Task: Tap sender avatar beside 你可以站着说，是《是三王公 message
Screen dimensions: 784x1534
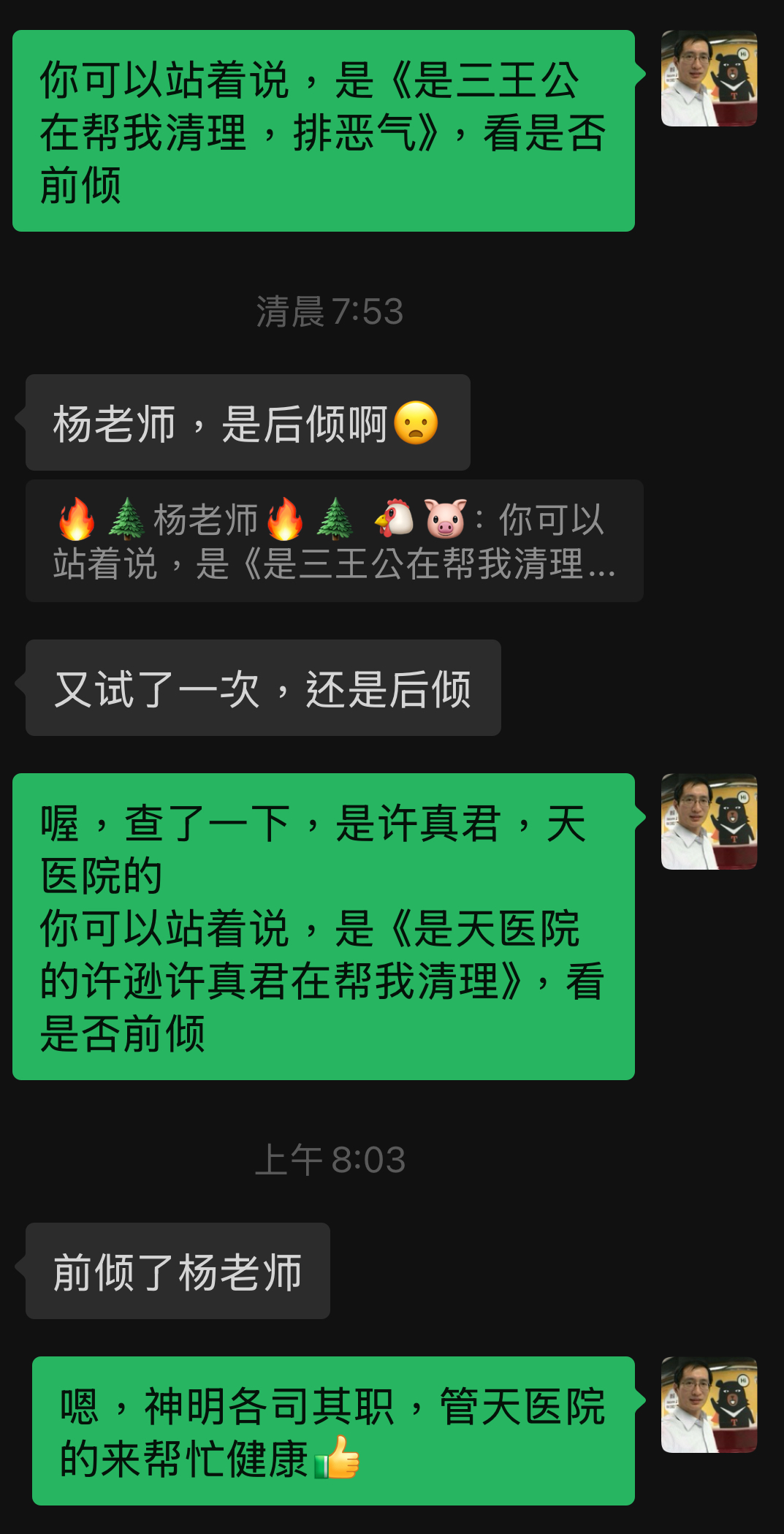Action: pos(709,79)
